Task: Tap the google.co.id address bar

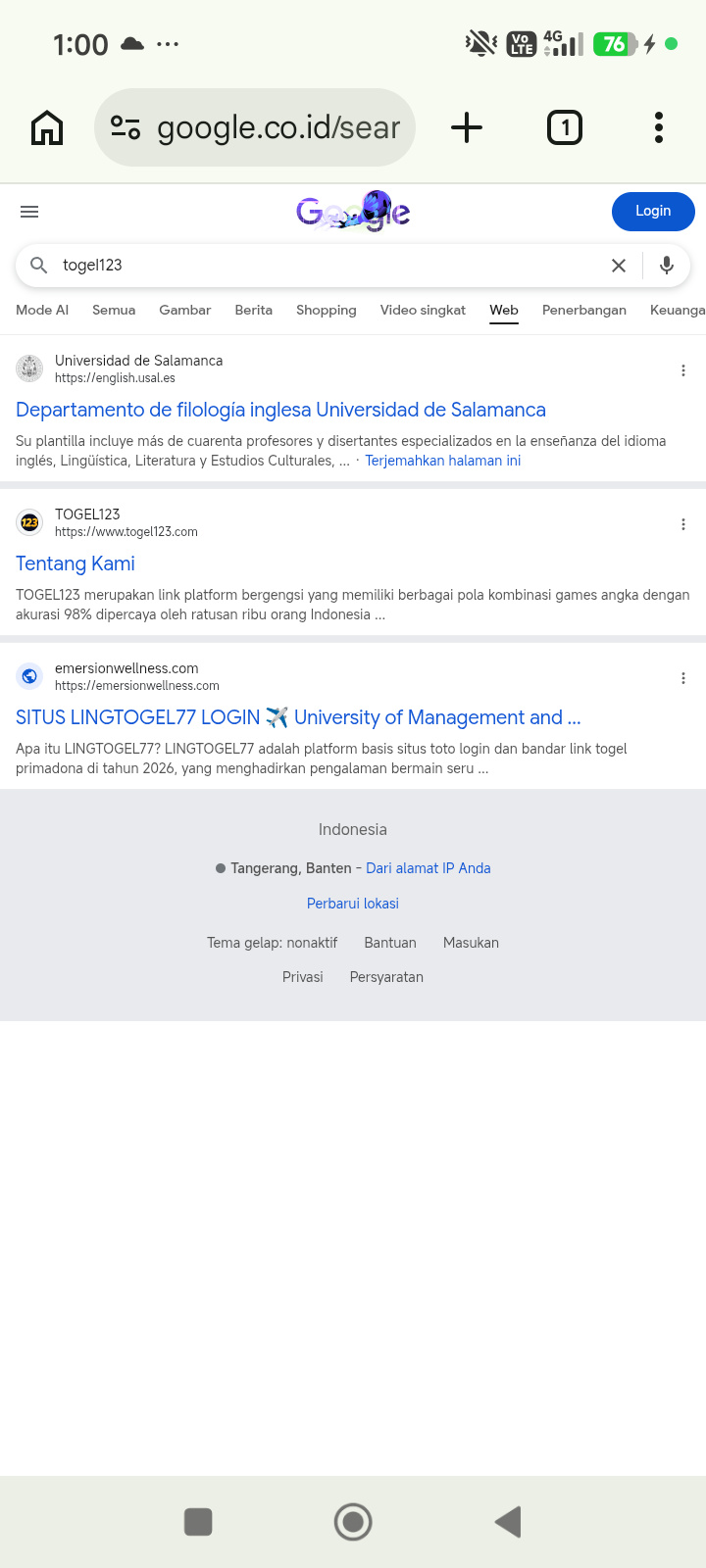Action: click(x=255, y=127)
